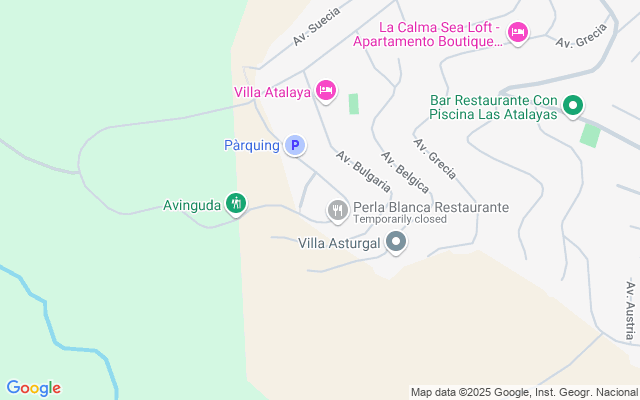Open La Calma Sea Loft hotel marker
This screenshot has height=400, width=640.
pos(517,34)
